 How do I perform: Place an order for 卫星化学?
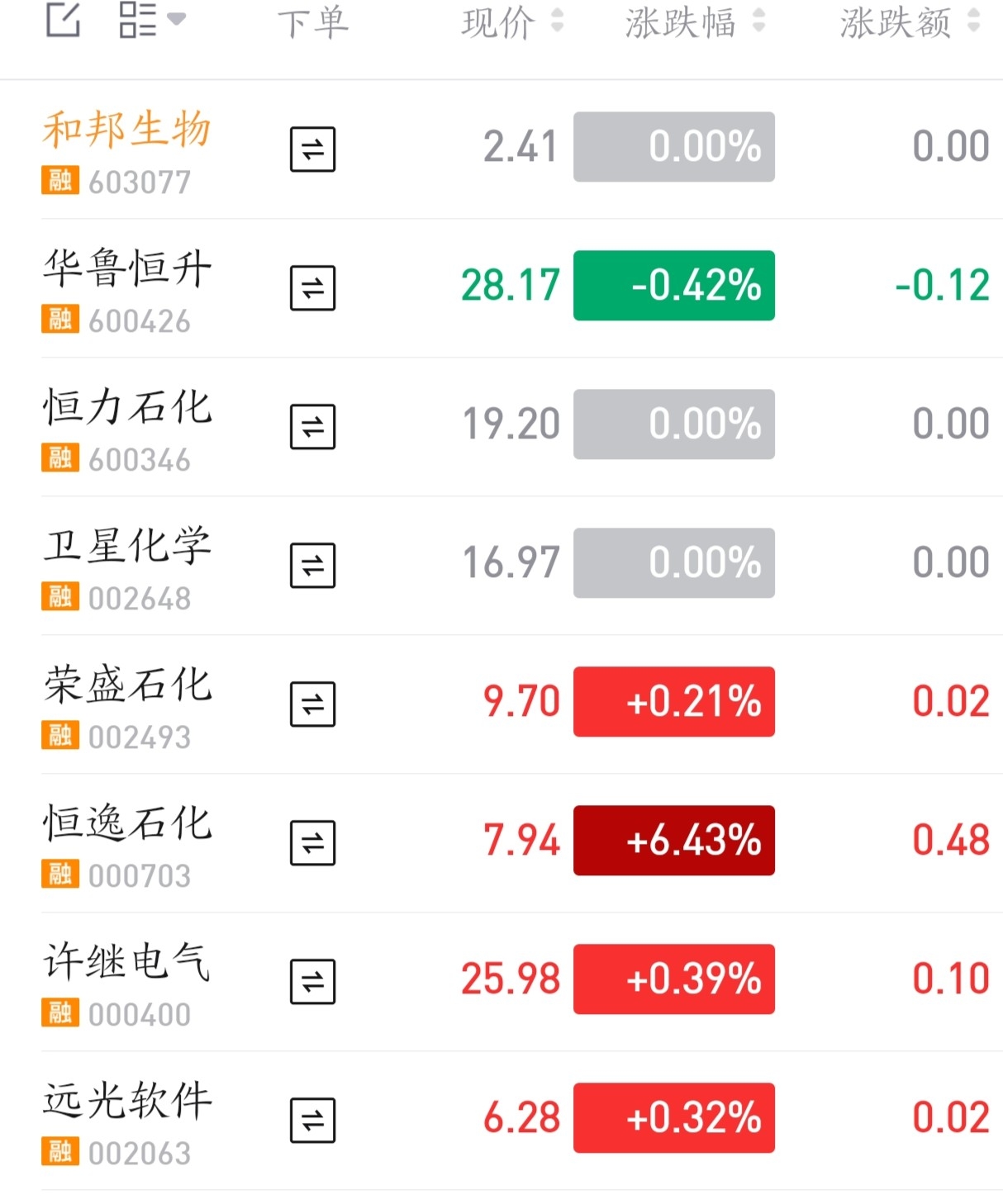(x=312, y=566)
